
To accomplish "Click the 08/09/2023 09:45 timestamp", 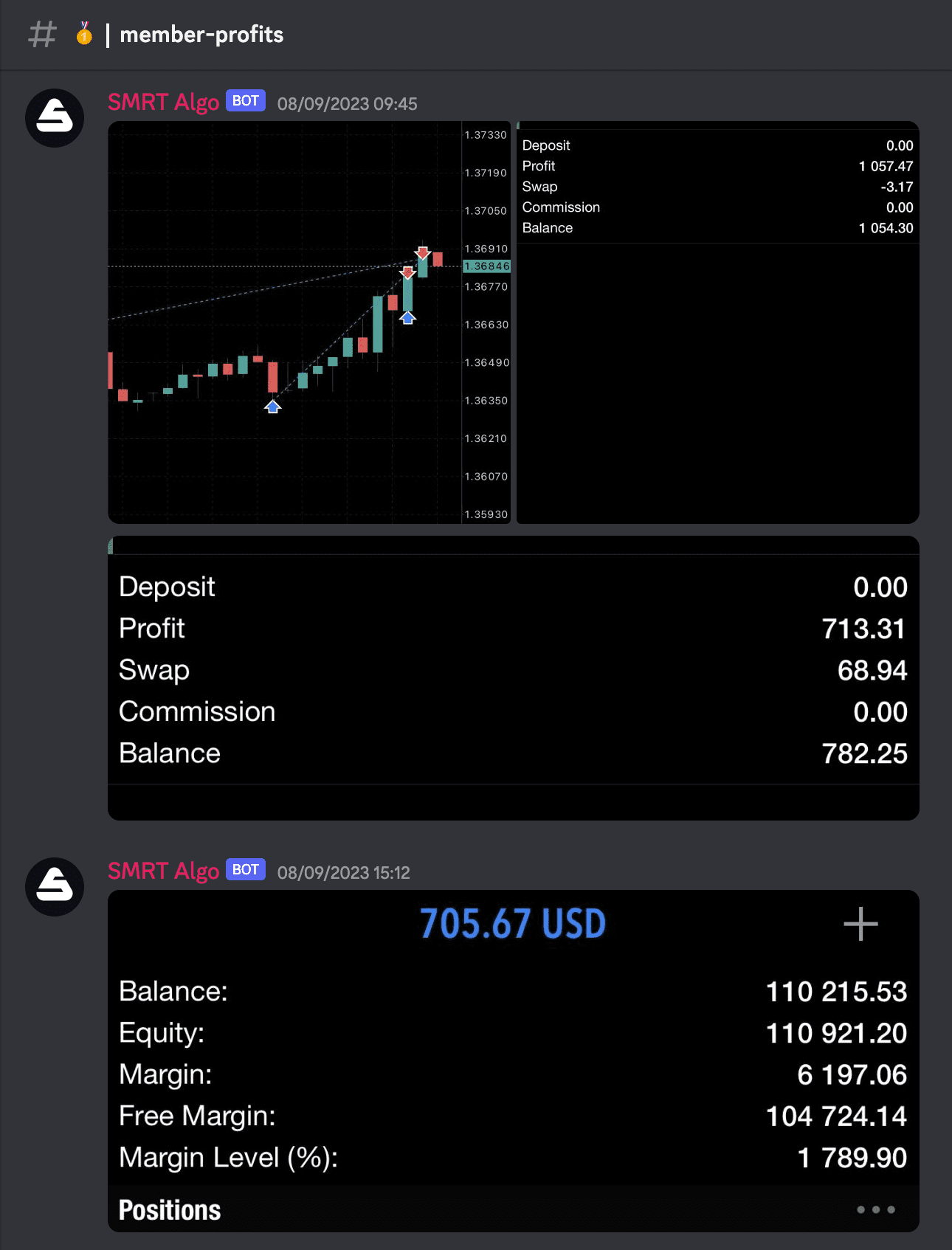I will click(x=347, y=104).
